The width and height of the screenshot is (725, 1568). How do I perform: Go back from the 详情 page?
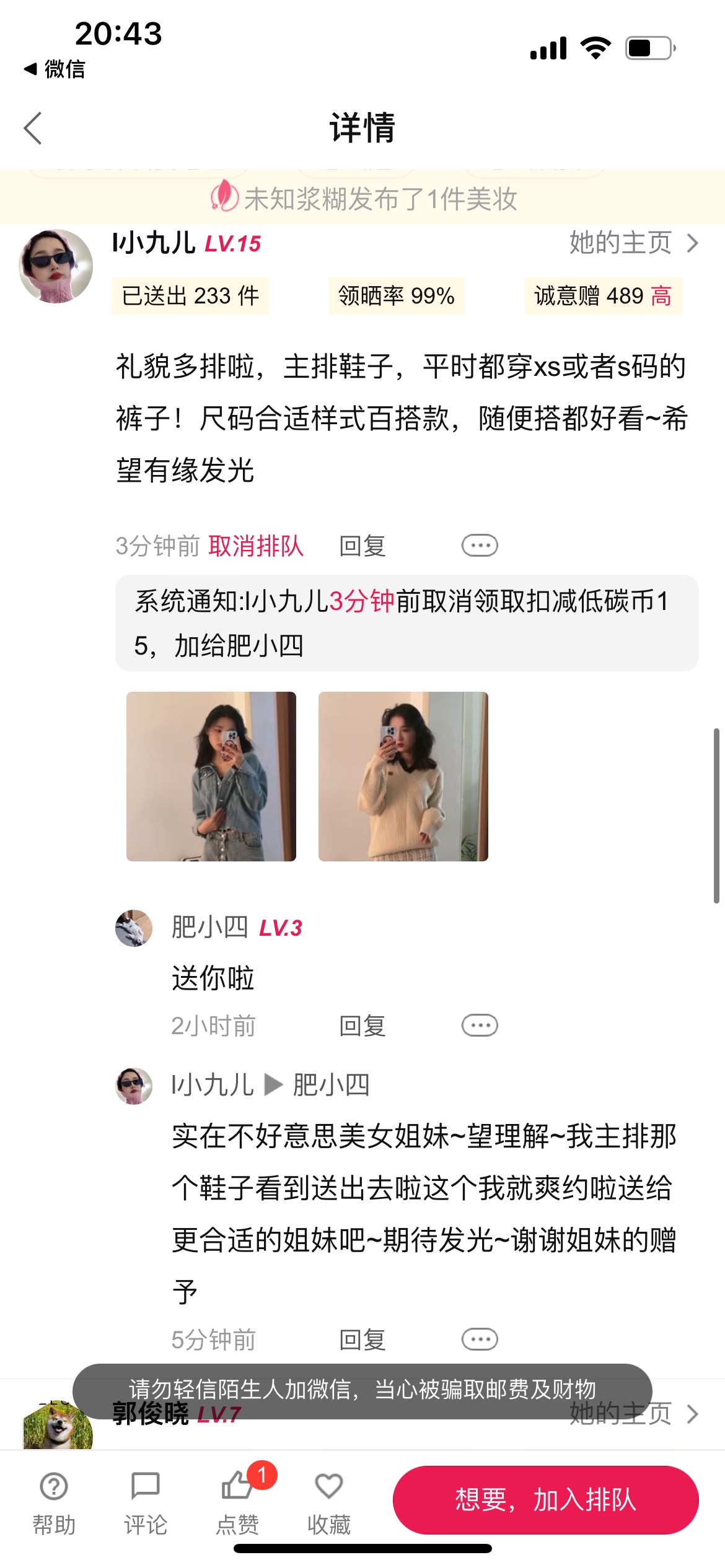click(x=33, y=128)
